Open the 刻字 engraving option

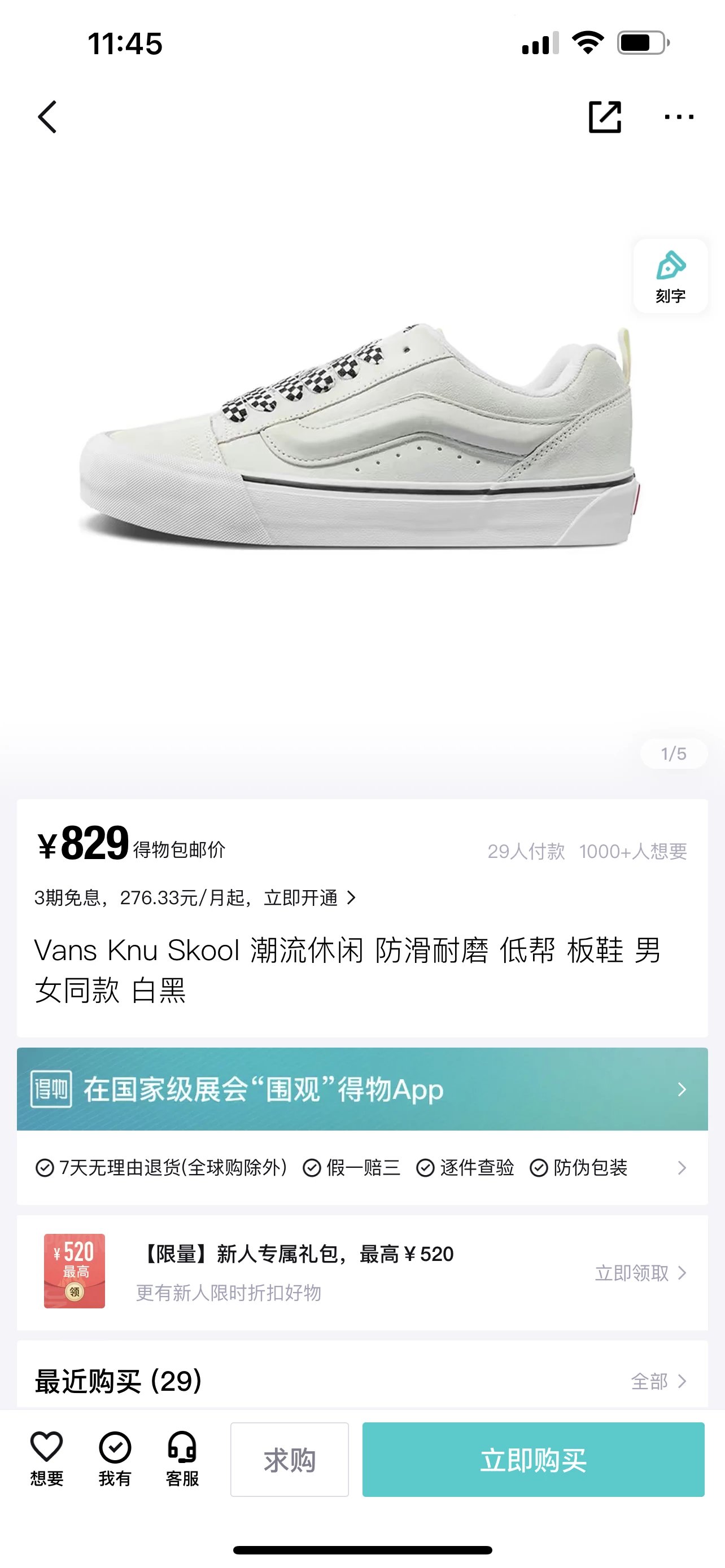(x=670, y=277)
